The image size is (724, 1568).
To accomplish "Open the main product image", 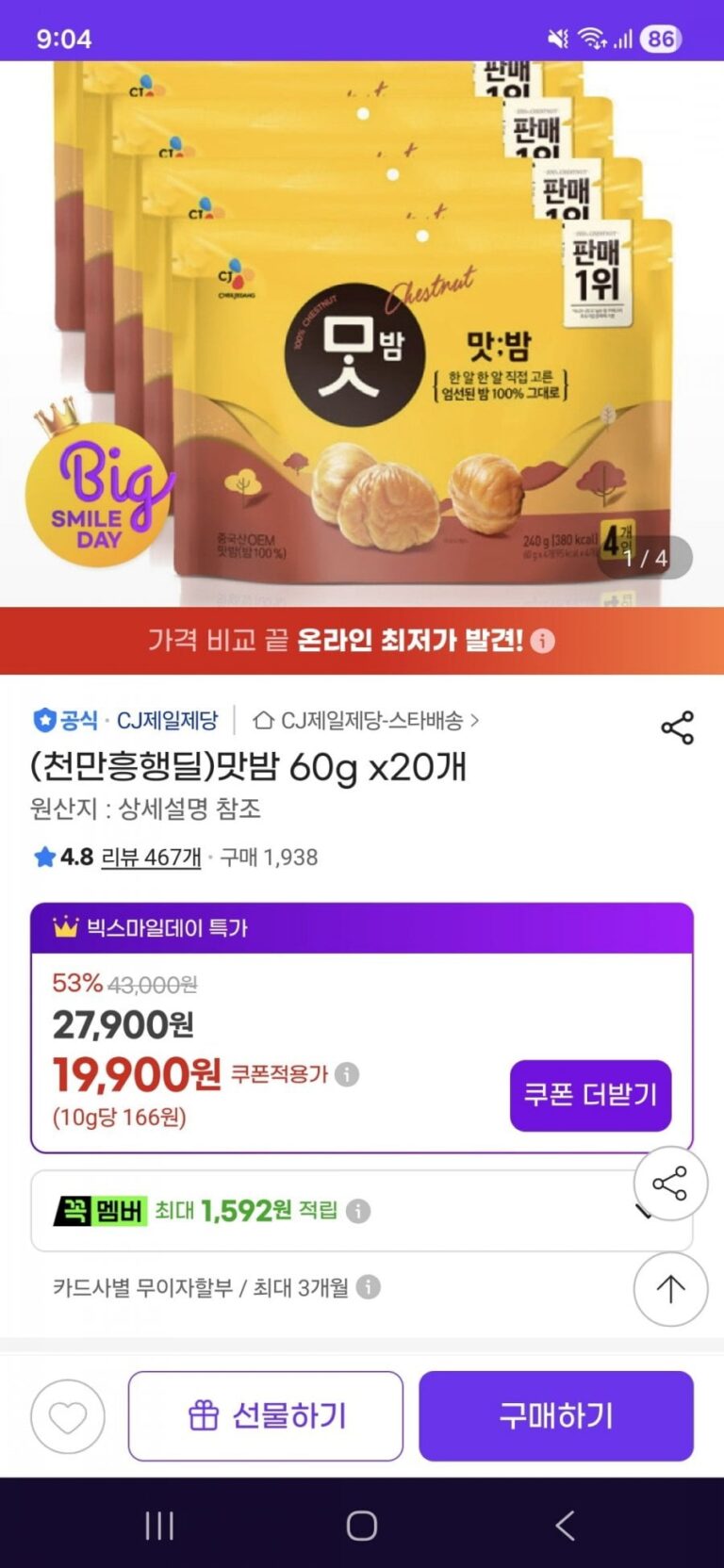I will [362, 334].
